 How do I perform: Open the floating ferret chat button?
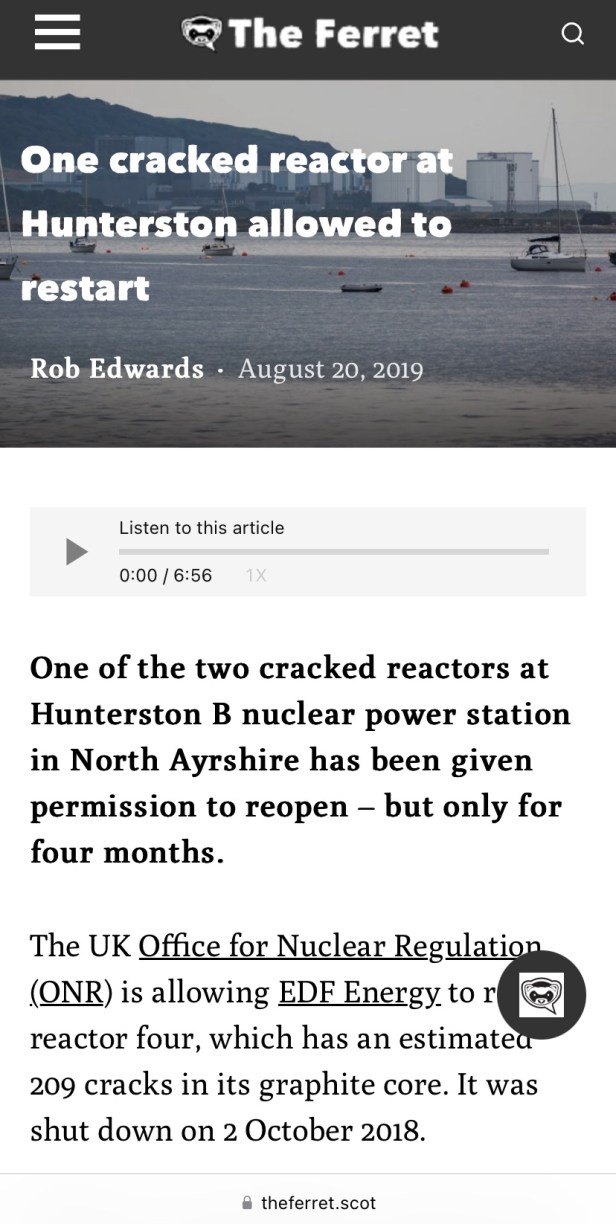tap(542, 995)
